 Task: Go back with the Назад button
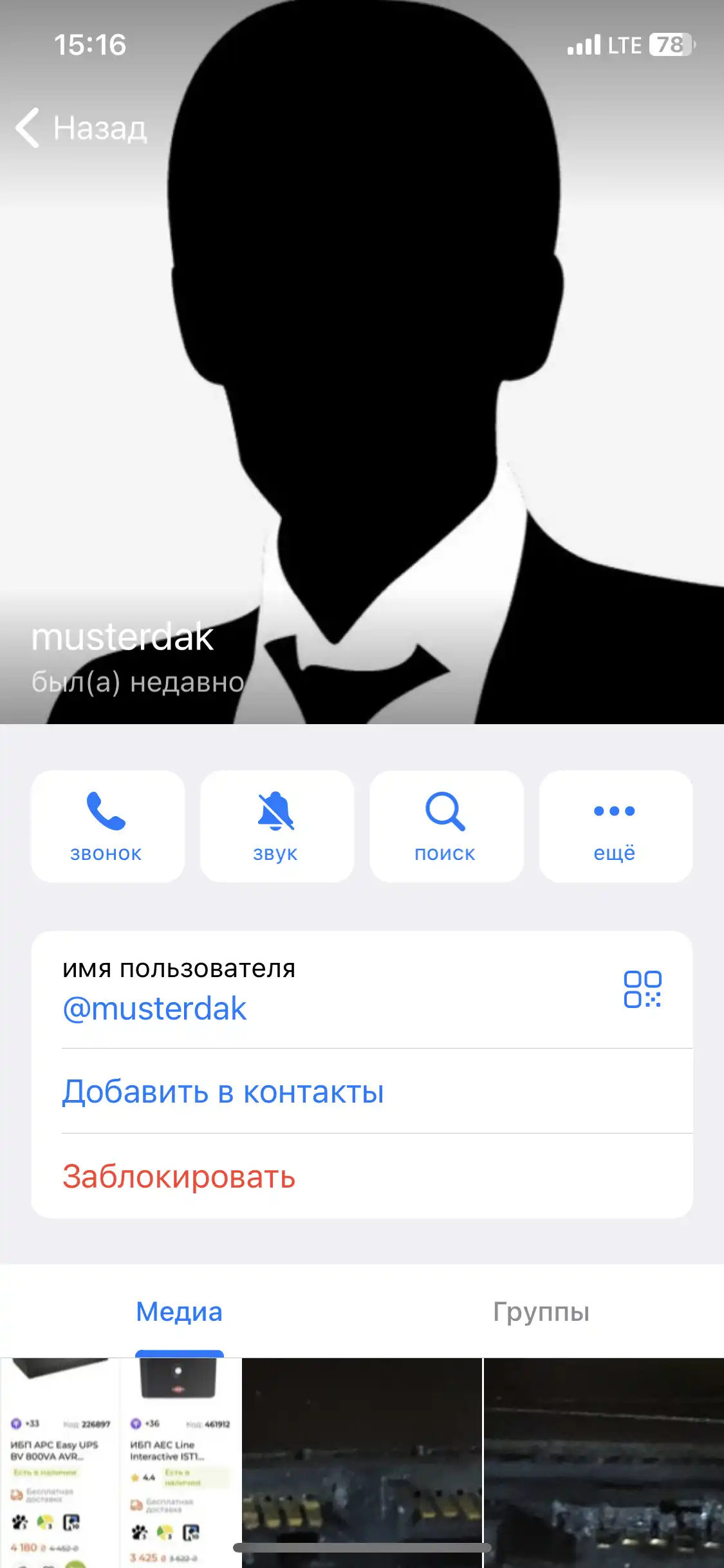(82, 128)
